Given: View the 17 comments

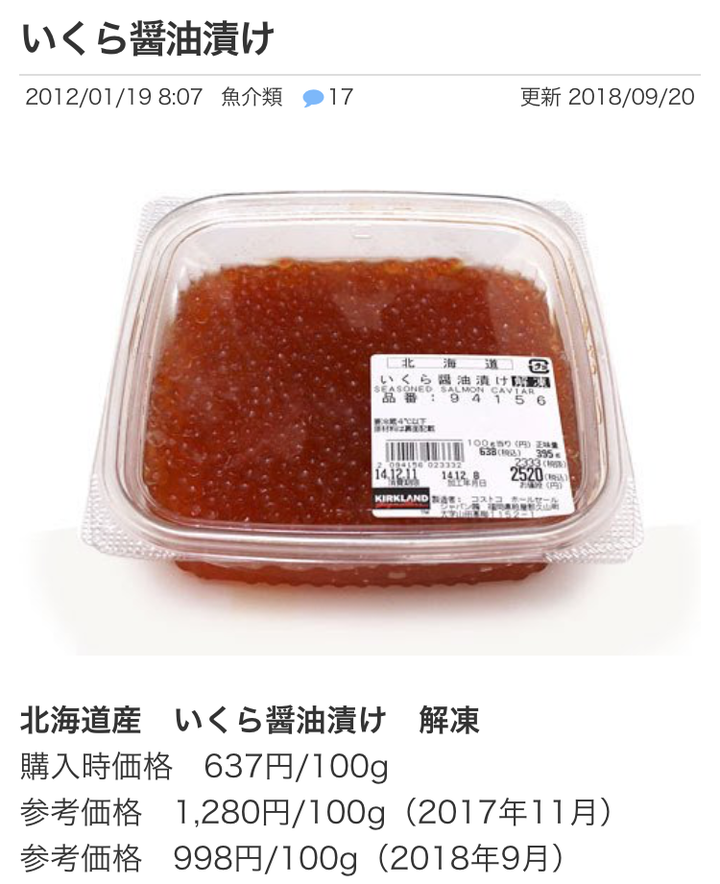Looking at the screenshot, I should coord(329,98).
